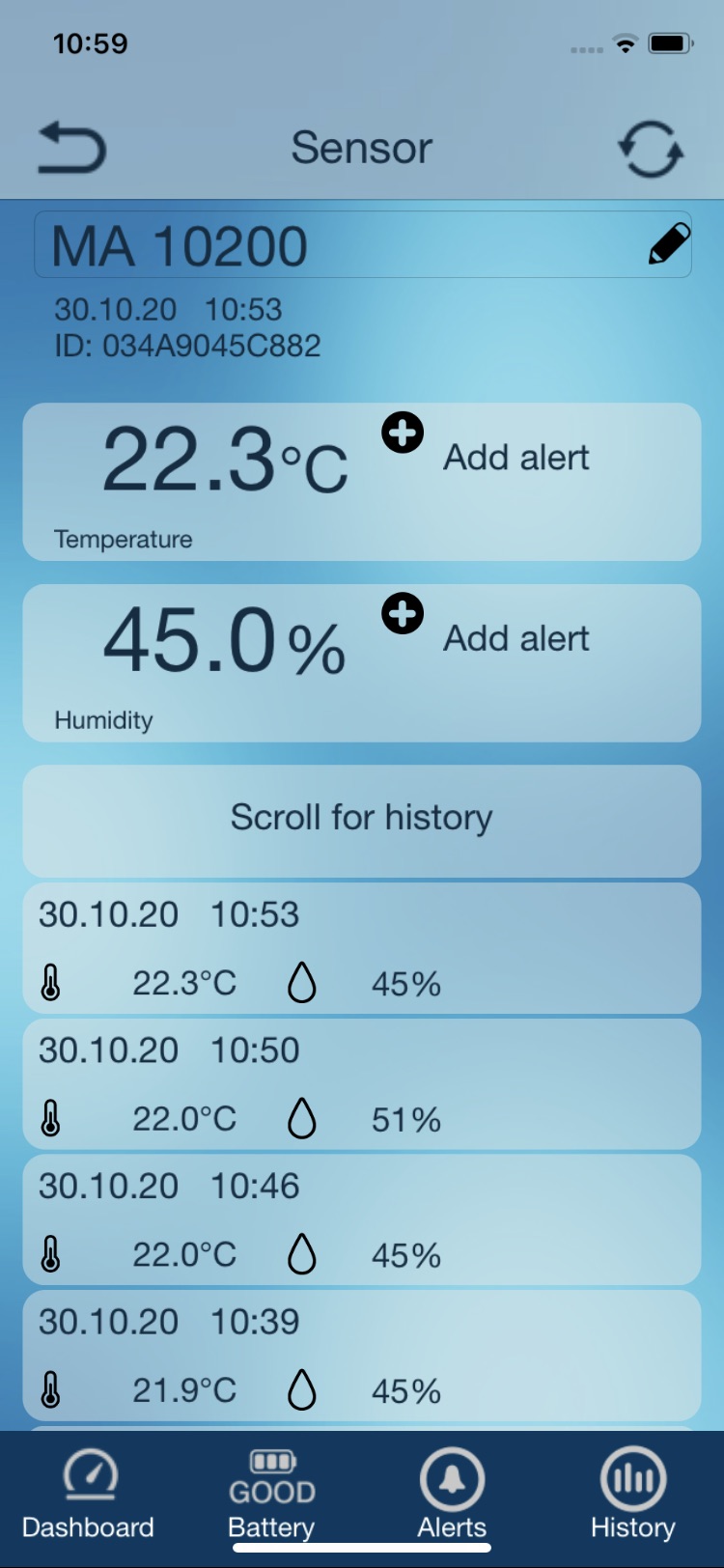
Task: Switch to the History tab
Action: (633, 1495)
